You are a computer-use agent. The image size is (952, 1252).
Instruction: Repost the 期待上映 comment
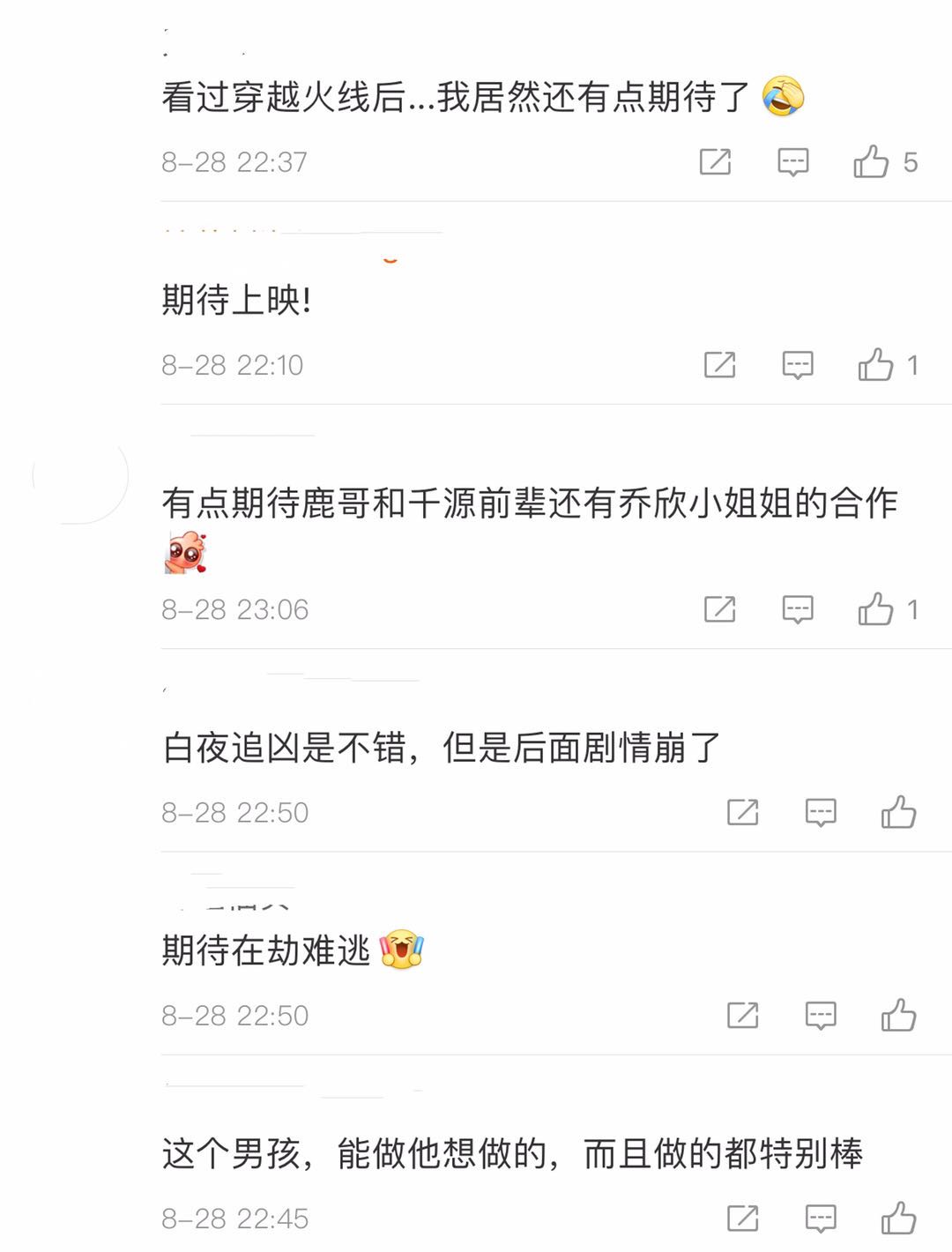pyautogui.click(x=720, y=365)
